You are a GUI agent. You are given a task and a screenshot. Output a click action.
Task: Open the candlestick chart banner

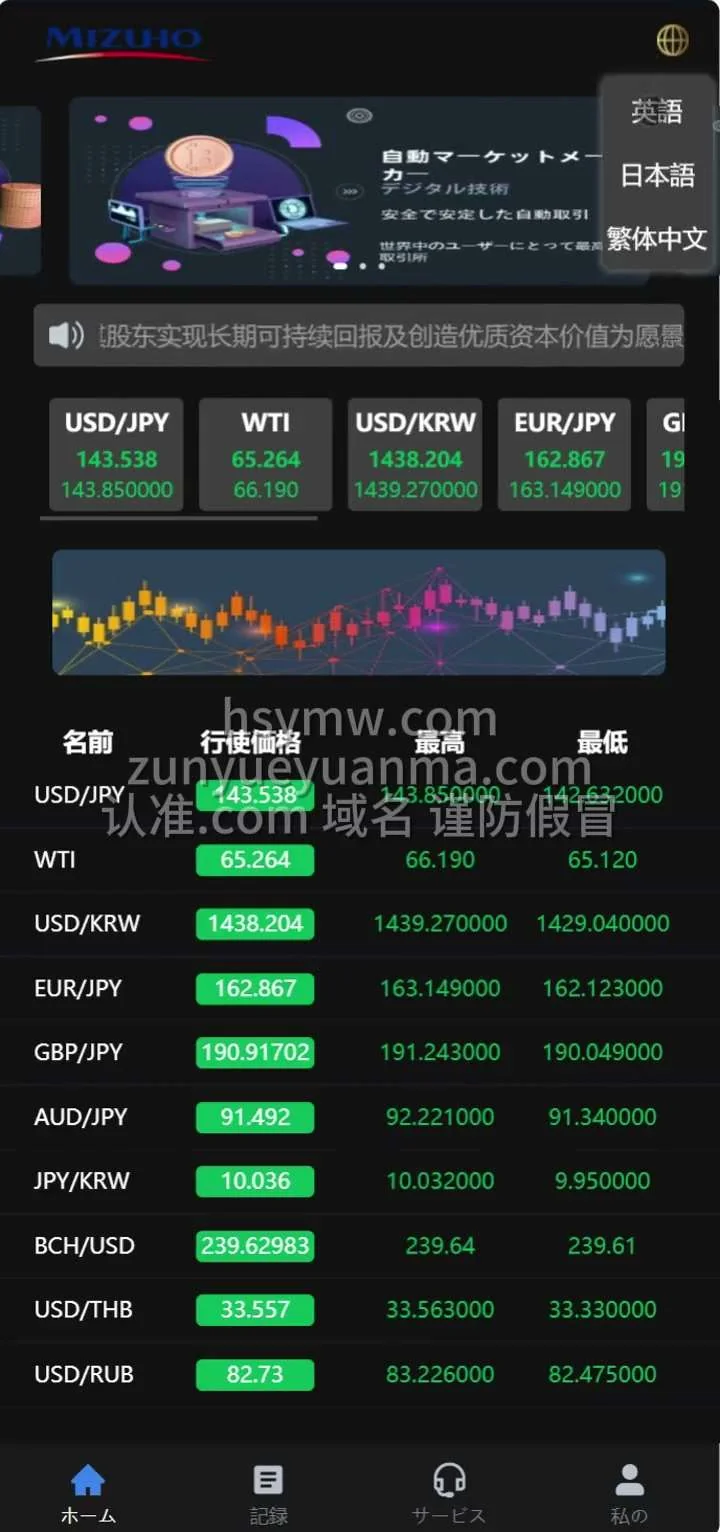click(358, 612)
